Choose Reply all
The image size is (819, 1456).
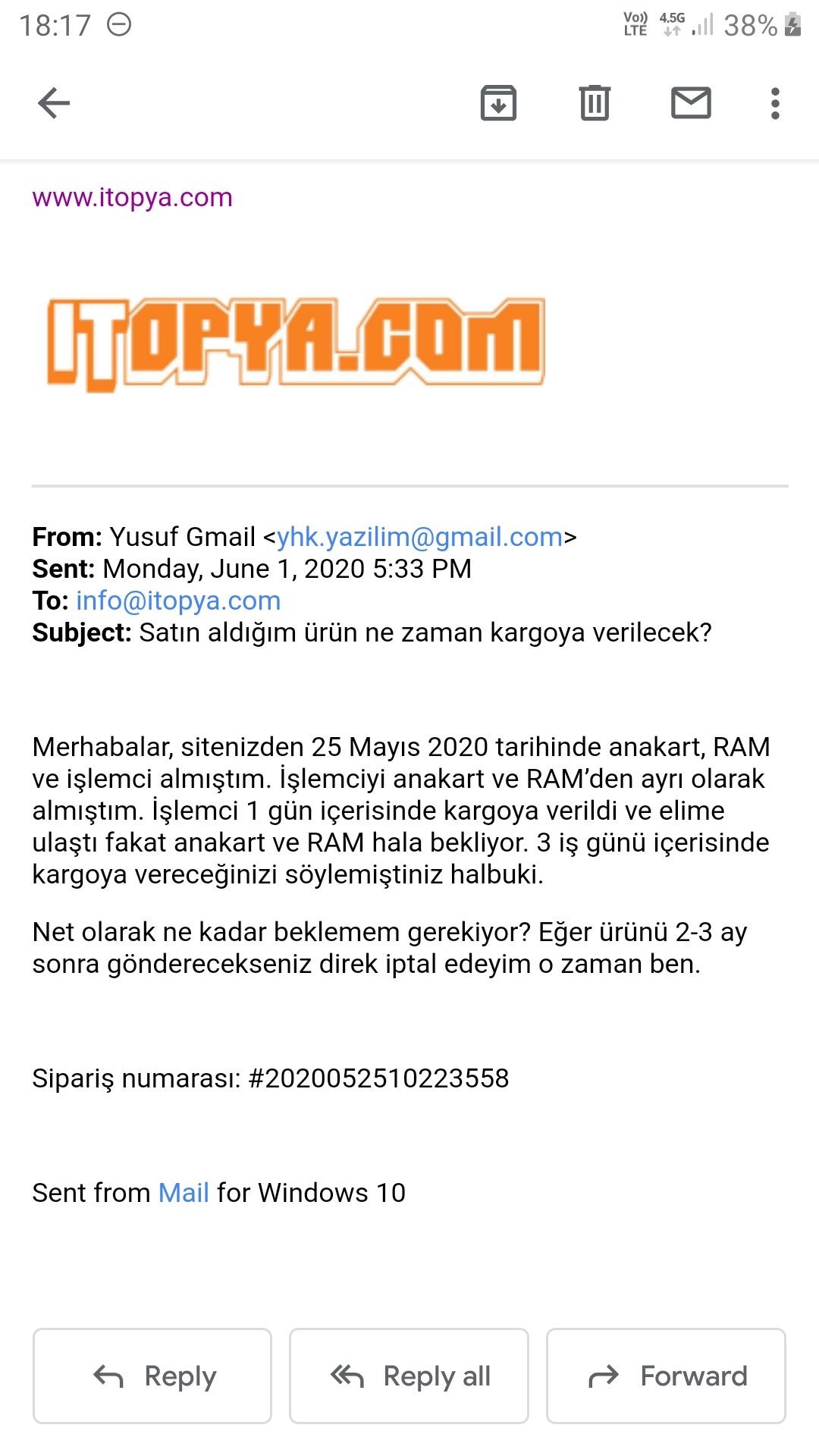(x=409, y=1376)
